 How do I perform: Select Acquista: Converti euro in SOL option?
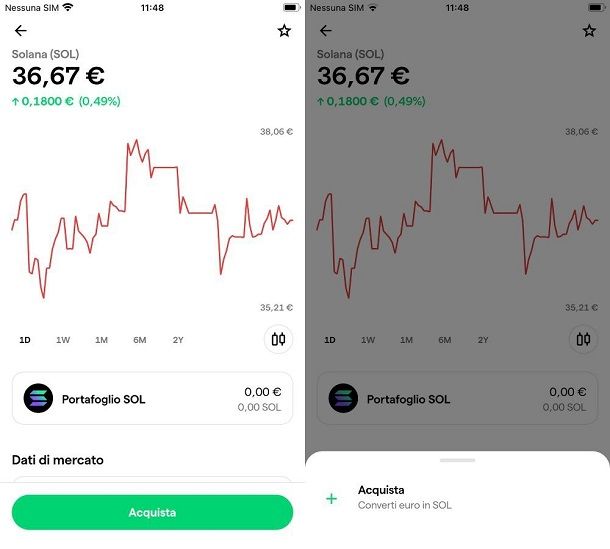(404, 497)
